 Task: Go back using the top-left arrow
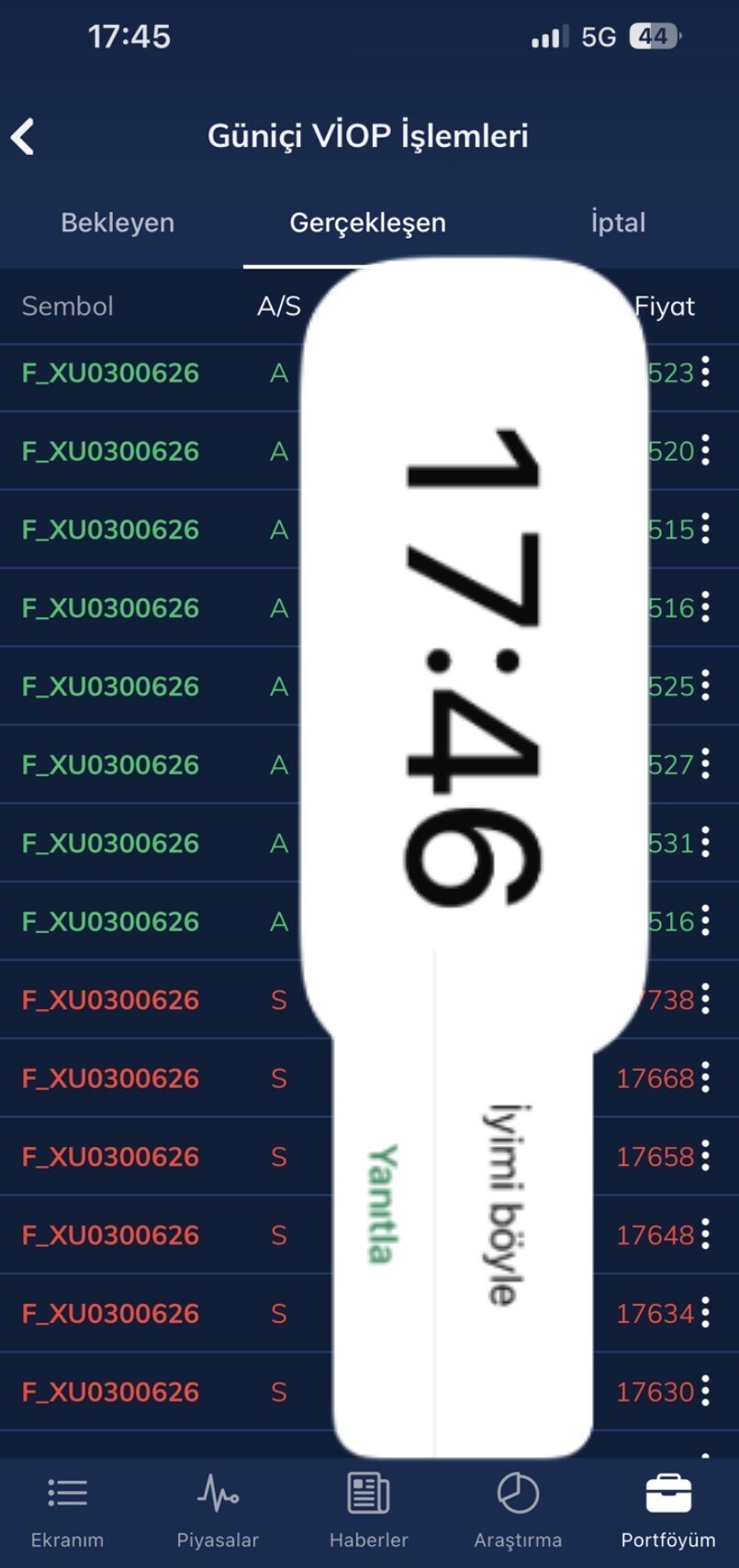[x=24, y=137]
